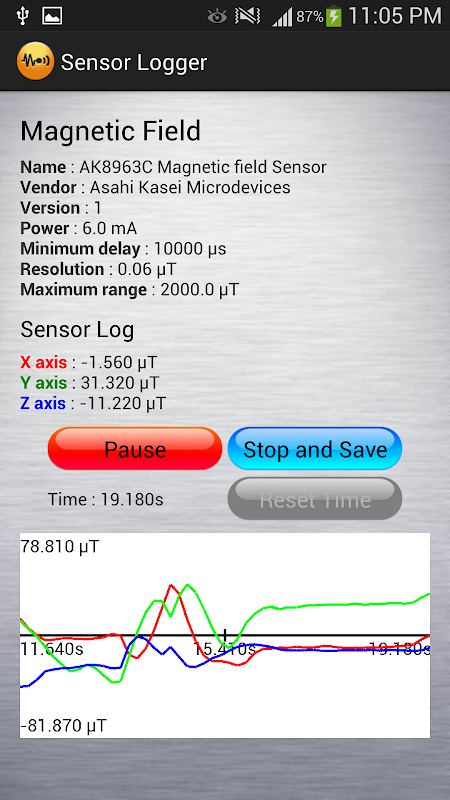Tap the Sensor Logger app icon
This screenshot has width=450, height=800.
[x=35, y=61]
